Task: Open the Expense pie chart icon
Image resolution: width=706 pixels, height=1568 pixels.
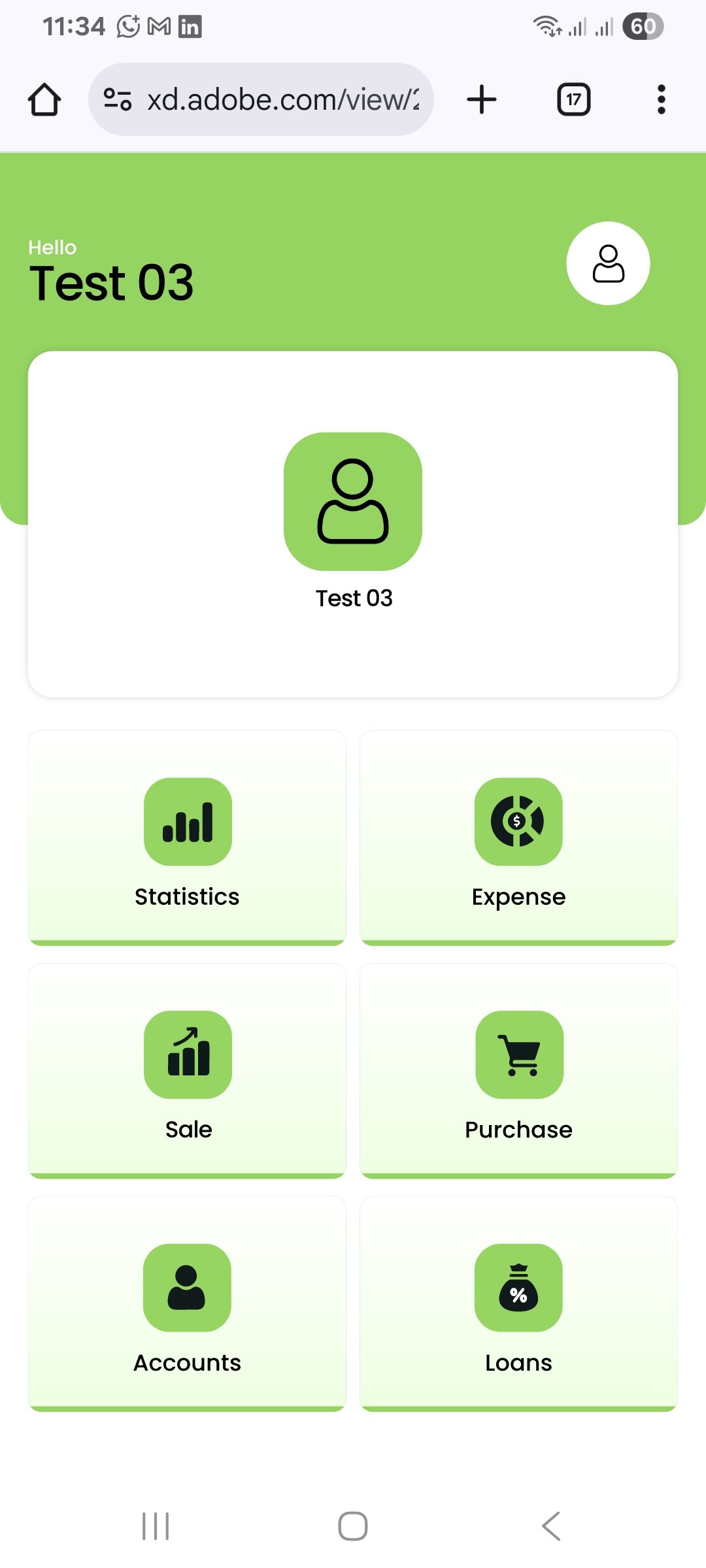Action: click(x=518, y=823)
